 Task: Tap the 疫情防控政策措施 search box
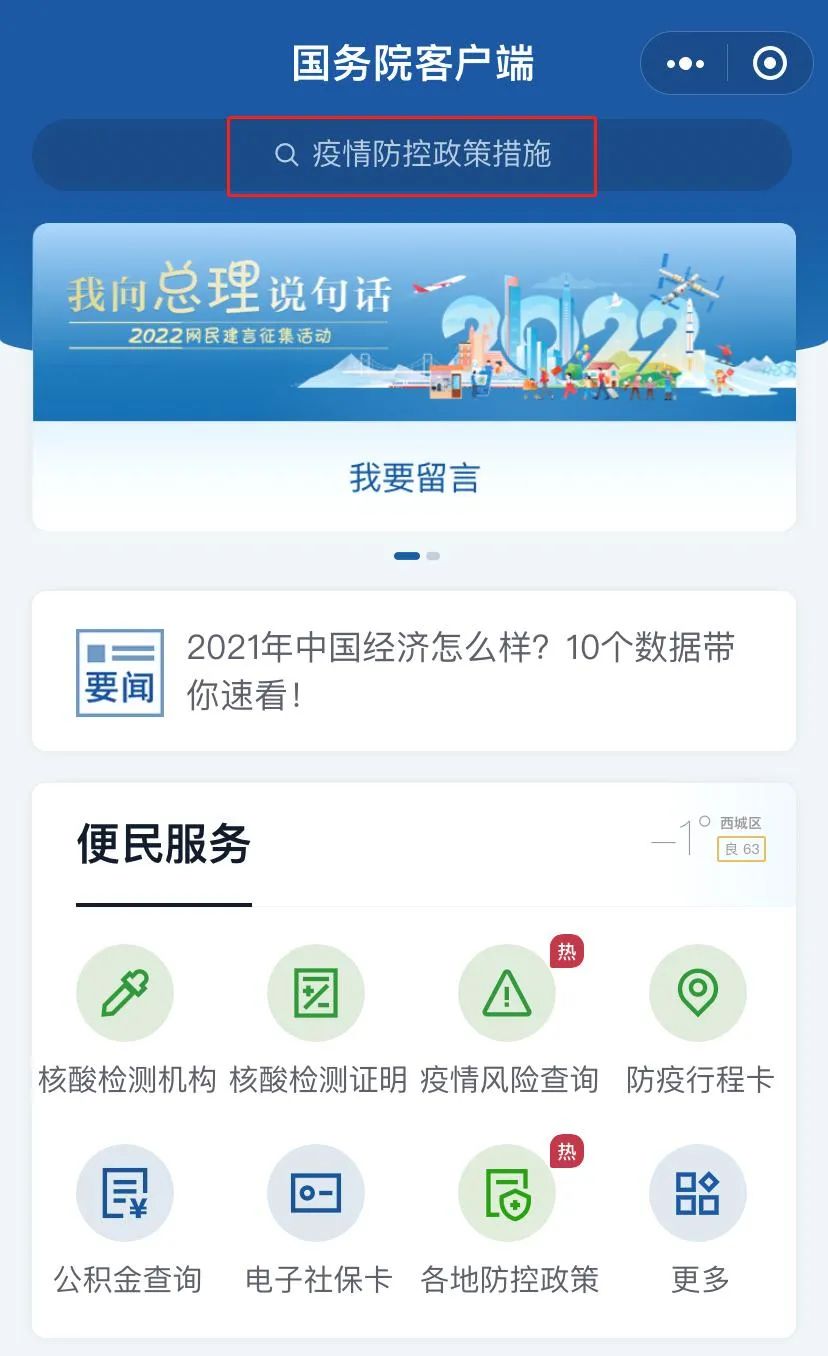[412, 155]
